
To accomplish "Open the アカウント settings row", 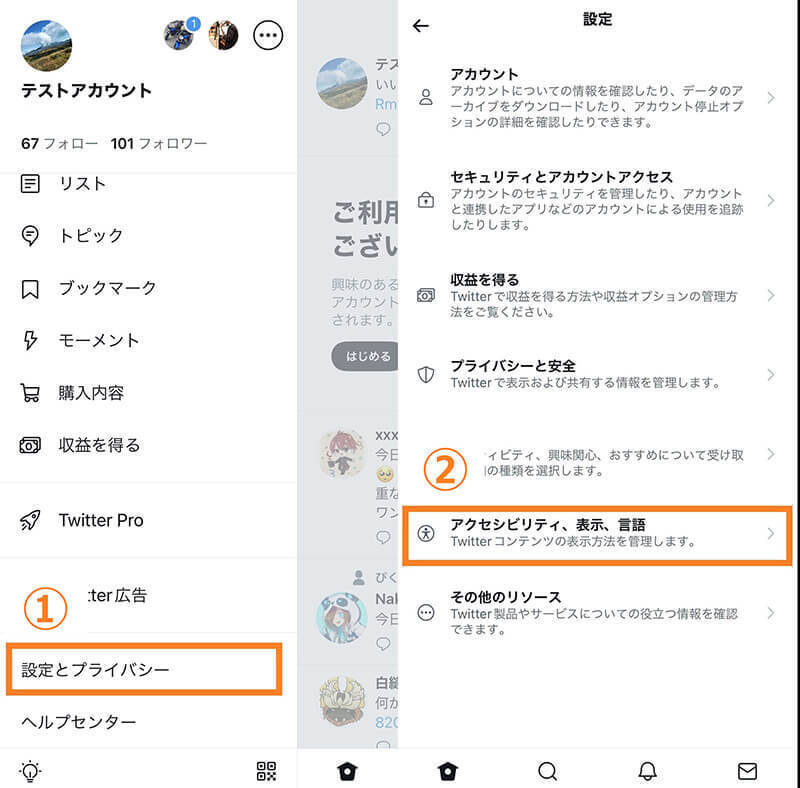I will [x=597, y=98].
